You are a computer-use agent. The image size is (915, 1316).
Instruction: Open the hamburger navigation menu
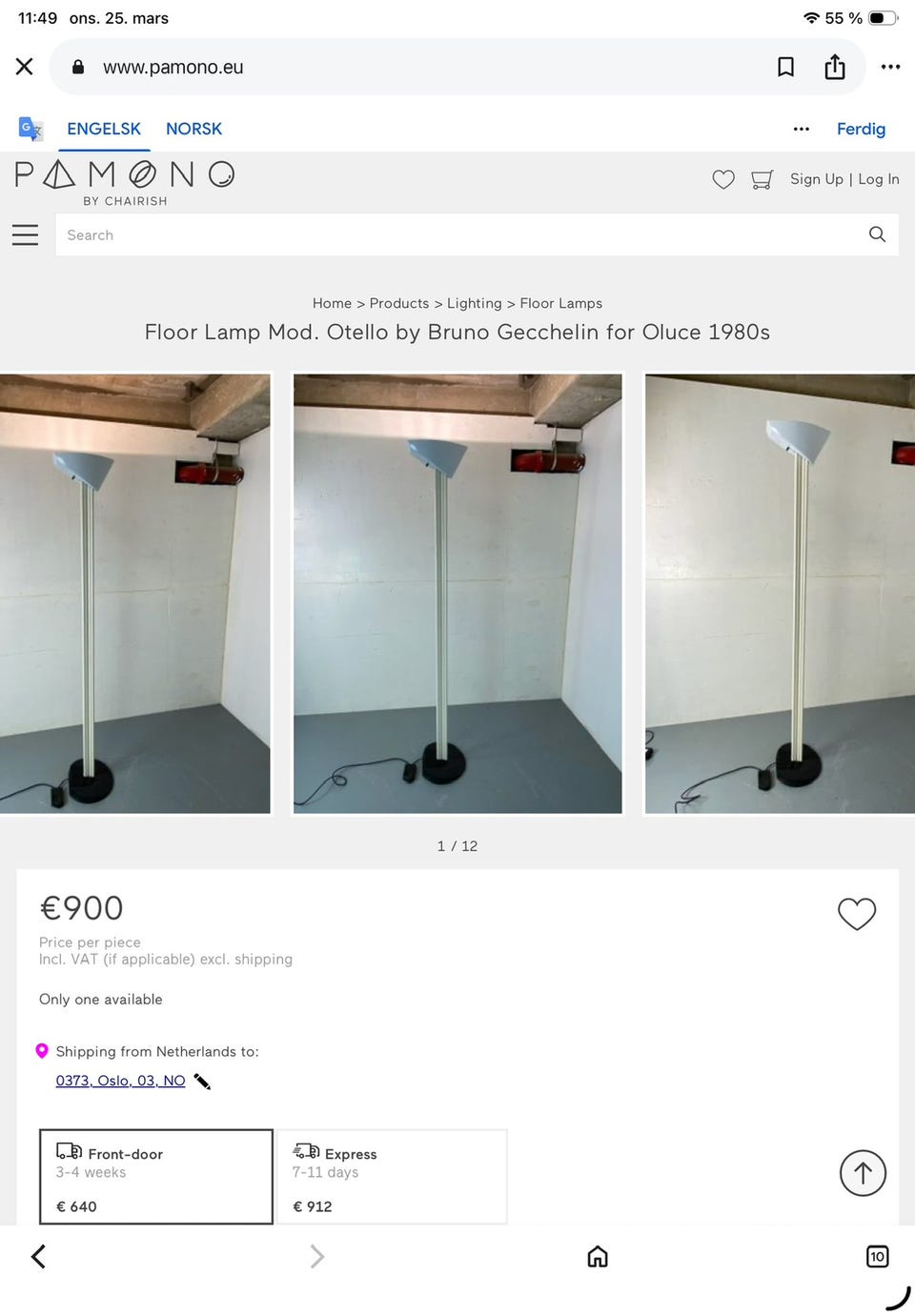[25, 234]
